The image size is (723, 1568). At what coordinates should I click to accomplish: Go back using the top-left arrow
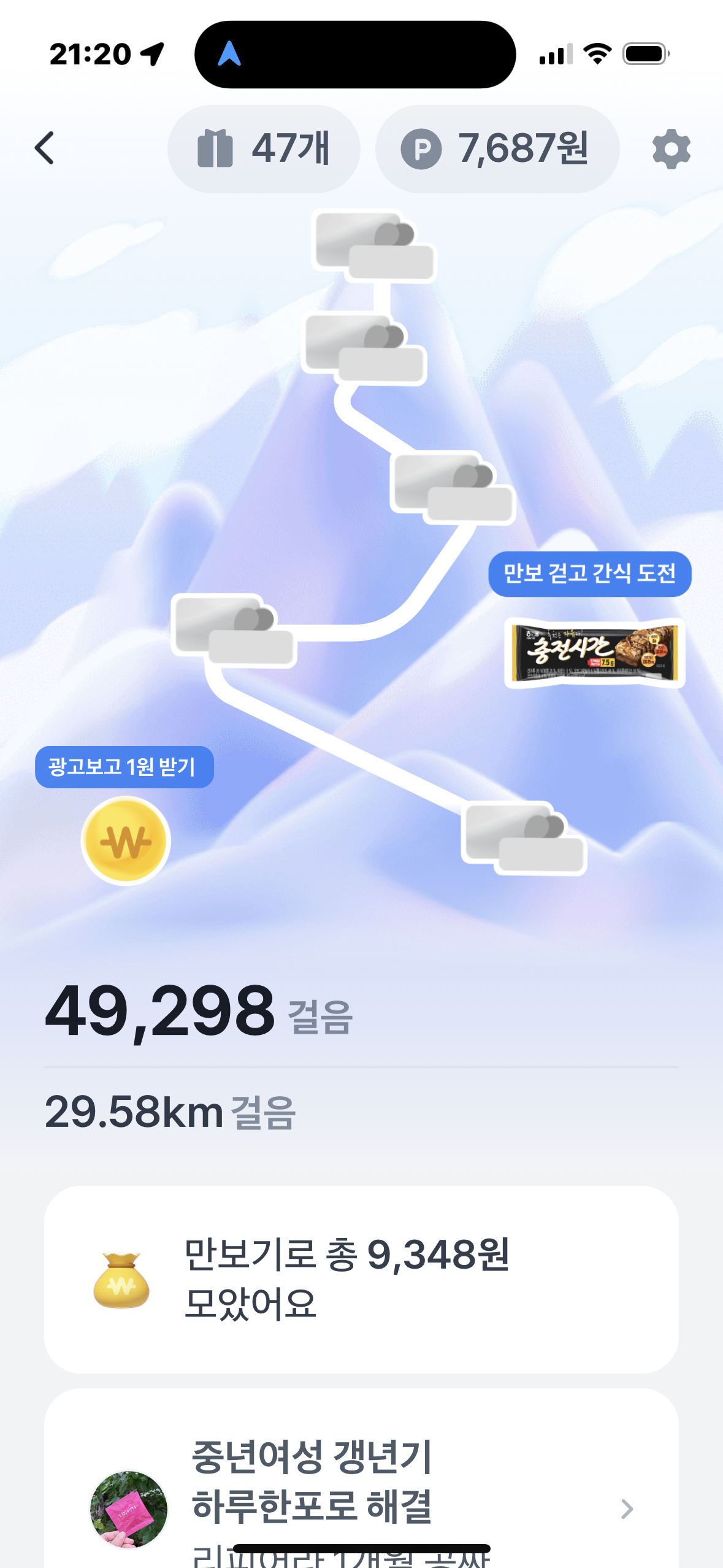click(x=45, y=148)
